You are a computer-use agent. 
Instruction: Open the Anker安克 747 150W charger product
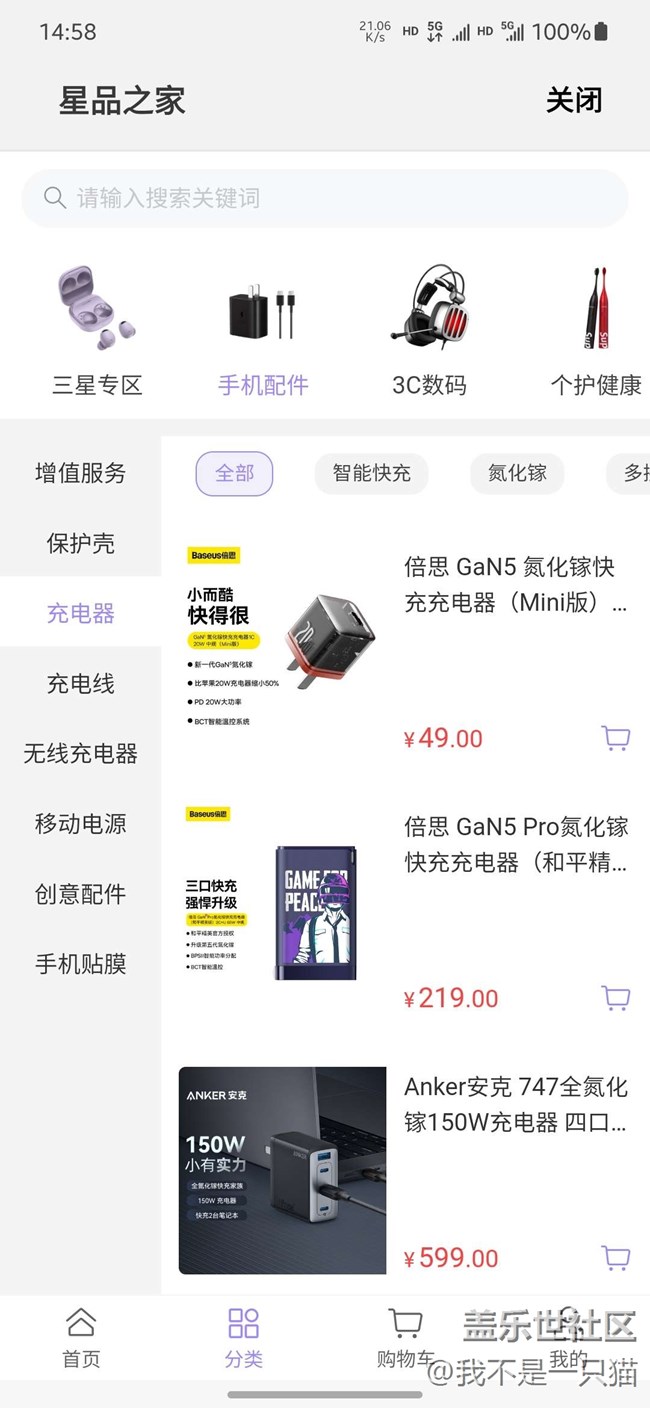515,1104
